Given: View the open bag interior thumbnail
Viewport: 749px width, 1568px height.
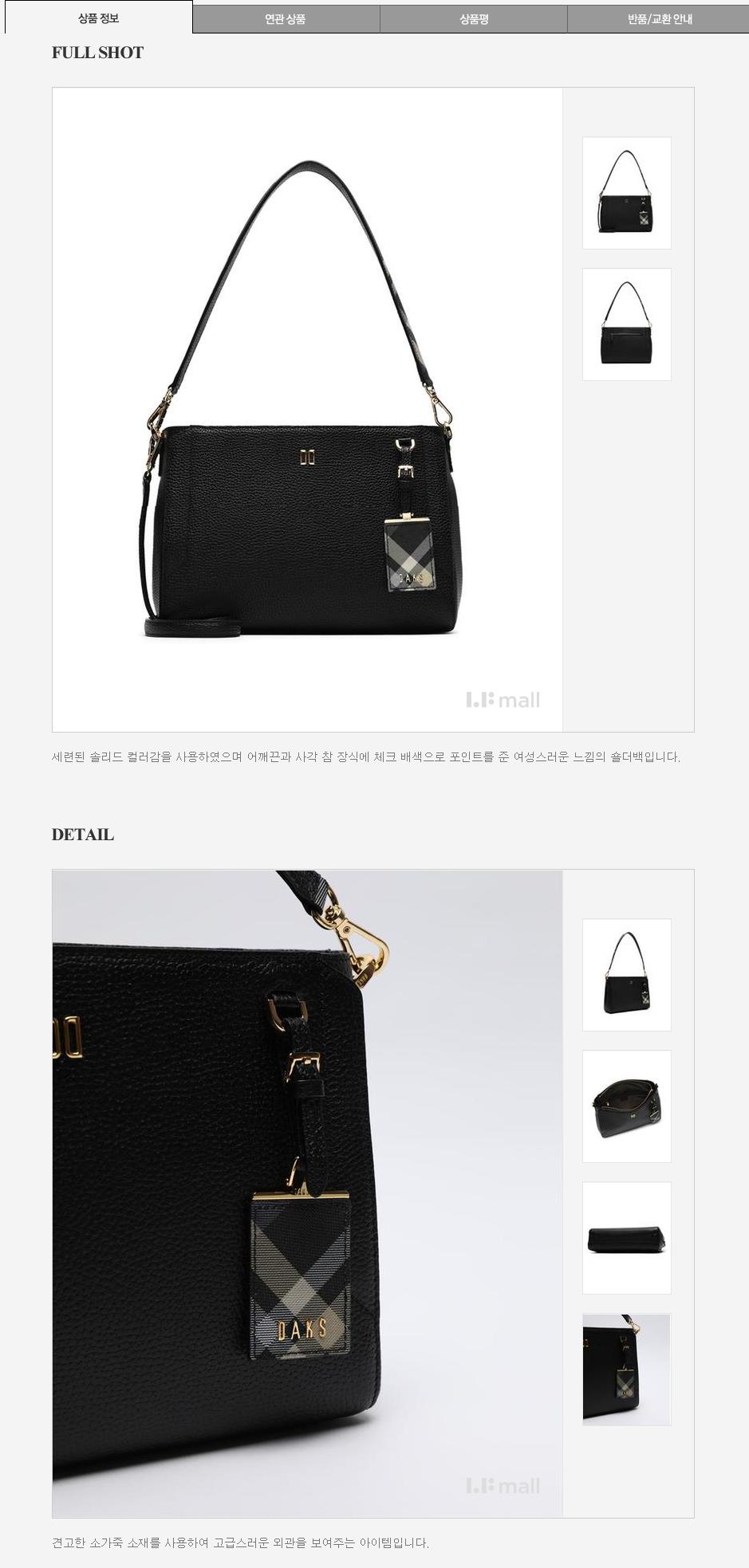Looking at the screenshot, I should (x=626, y=1106).
